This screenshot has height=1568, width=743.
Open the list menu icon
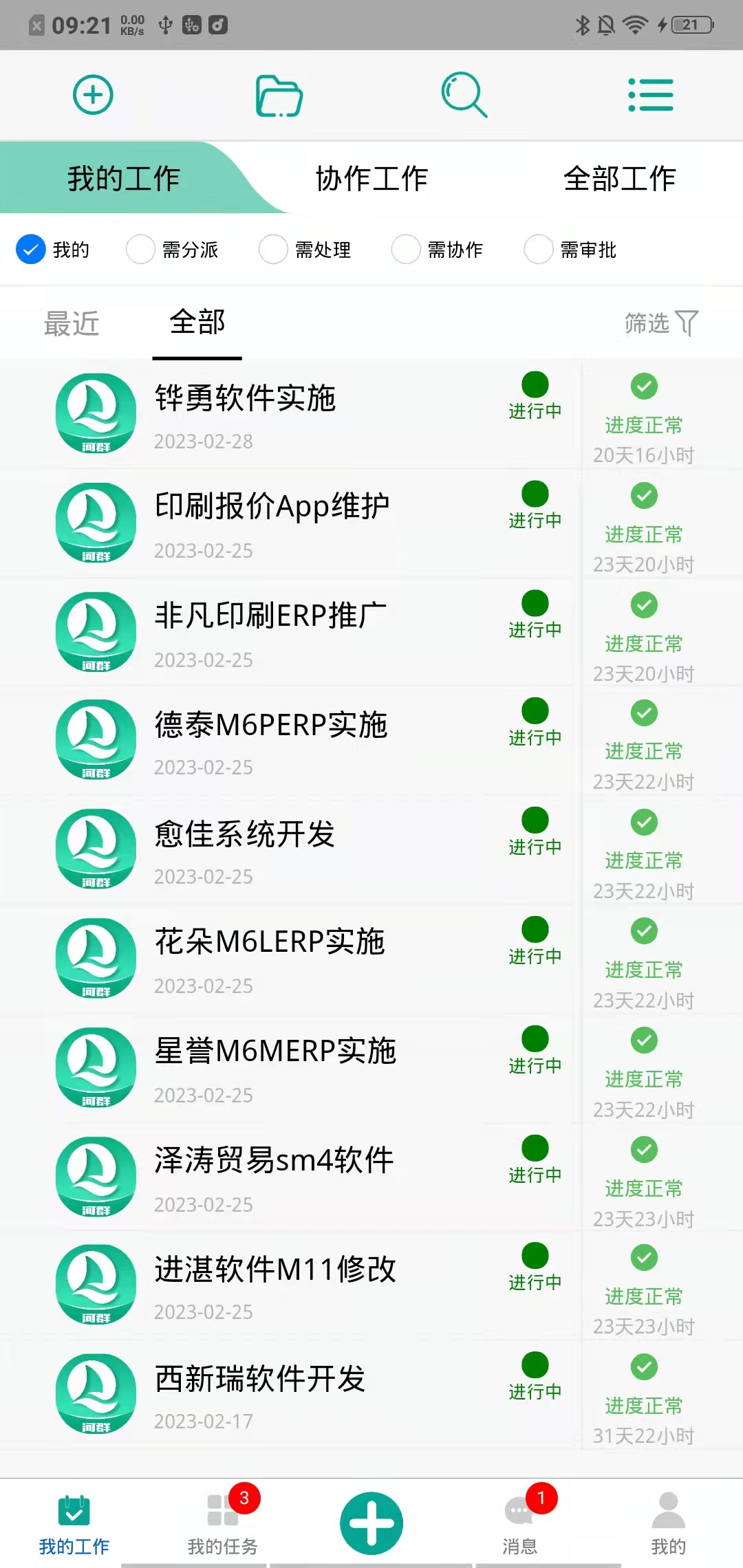[x=650, y=95]
